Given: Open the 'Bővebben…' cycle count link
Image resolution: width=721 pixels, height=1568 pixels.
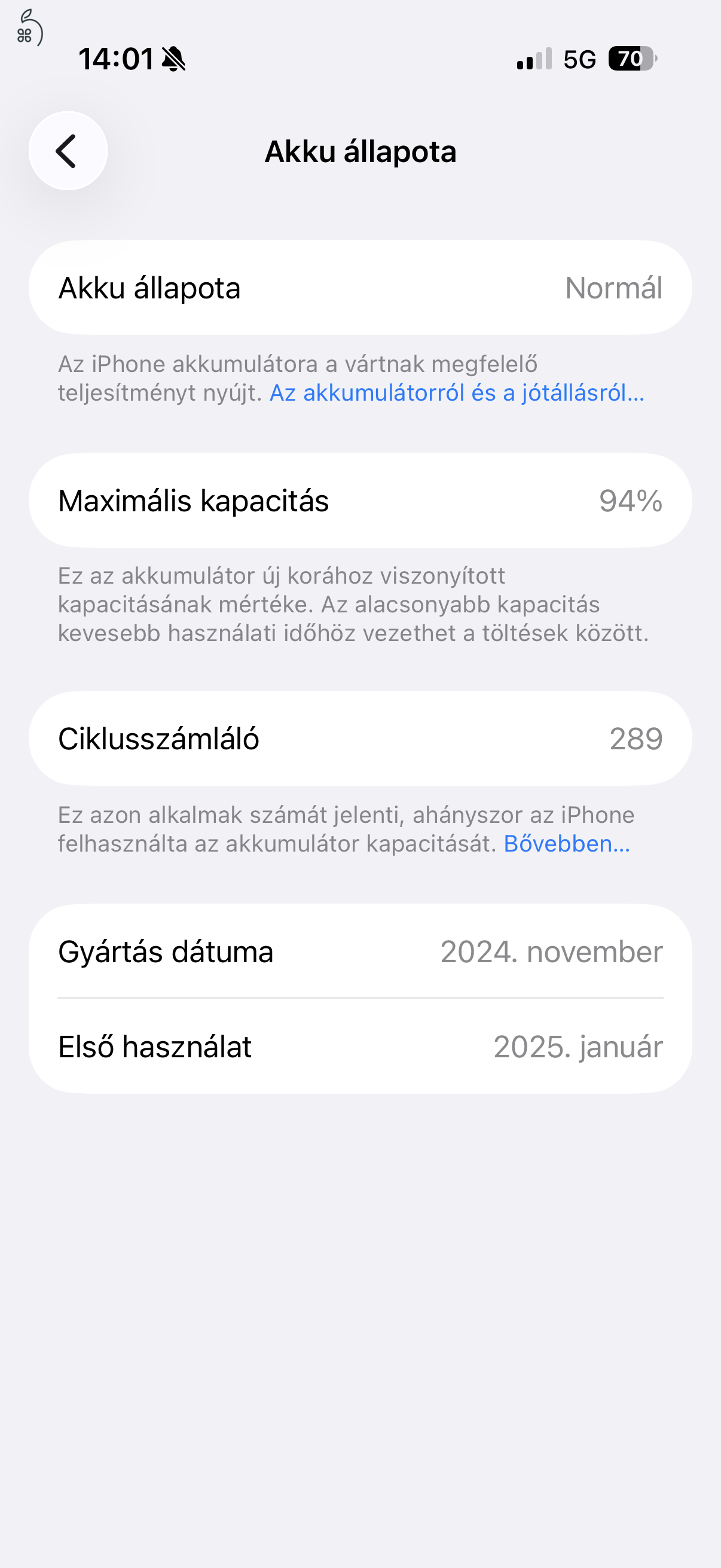Looking at the screenshot, I should tap(566, 844).
